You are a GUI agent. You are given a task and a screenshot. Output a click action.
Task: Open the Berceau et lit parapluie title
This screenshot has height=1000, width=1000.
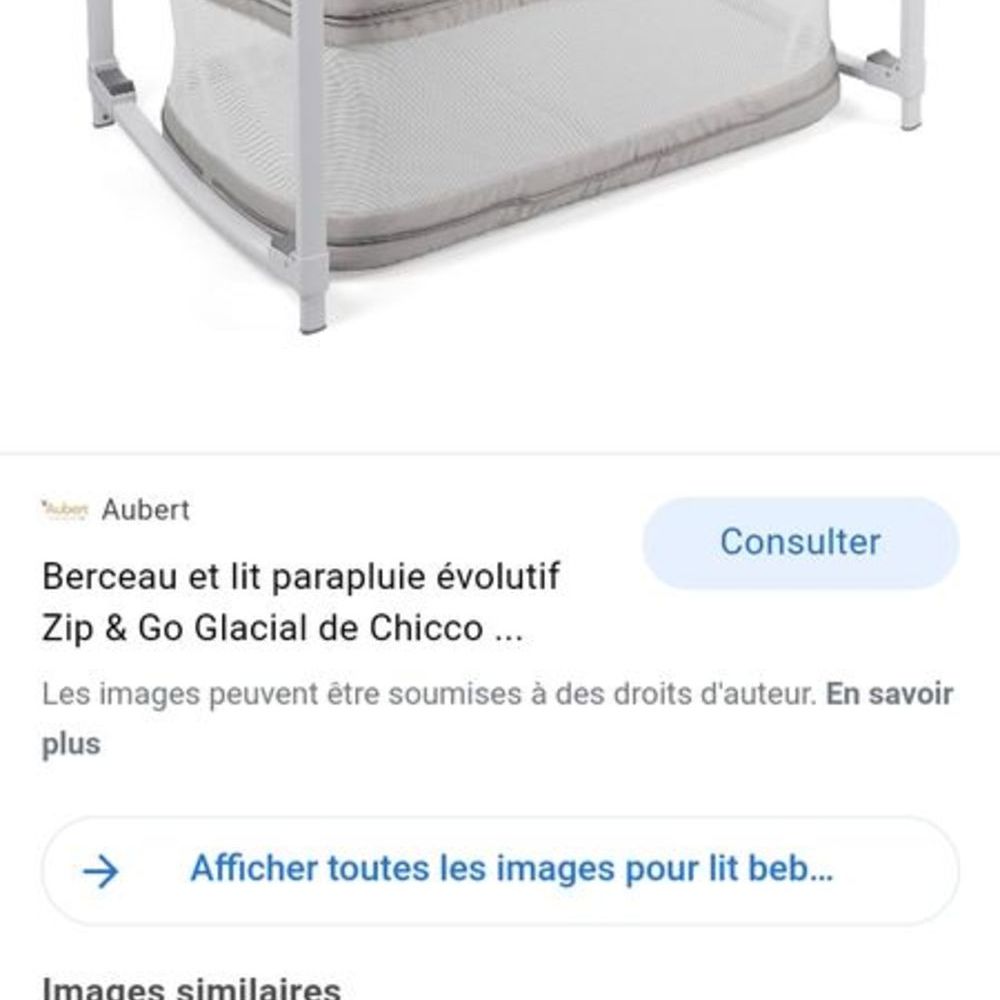[300, 603]
